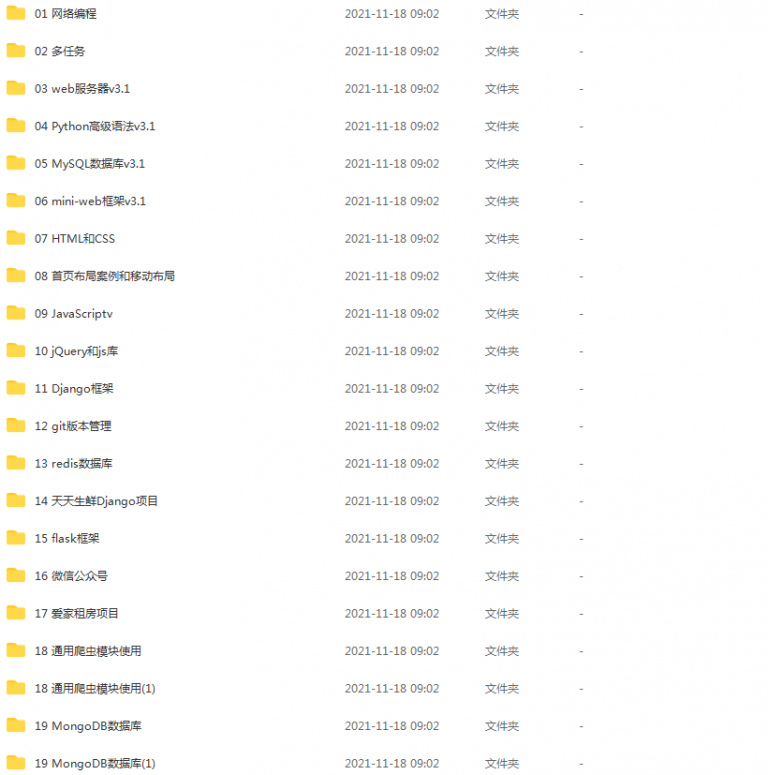
Task: Open folder 10 jQuery和js库
Action: pos(76,351)
